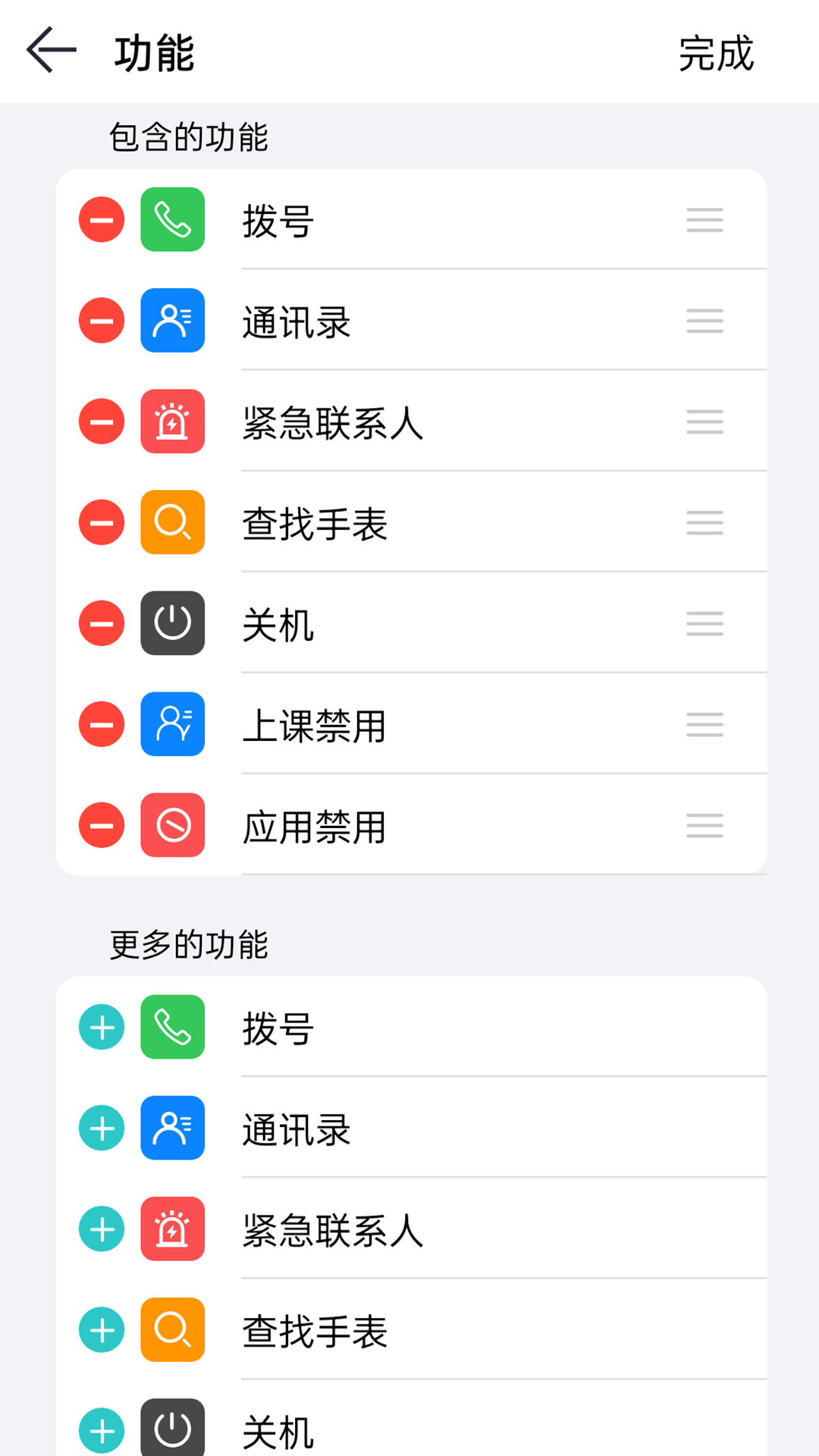This screenshot has width=819, height=1456.
Task: Click the 拨号 phone icon under 更多的功能
Action: tap(172, 1027)
